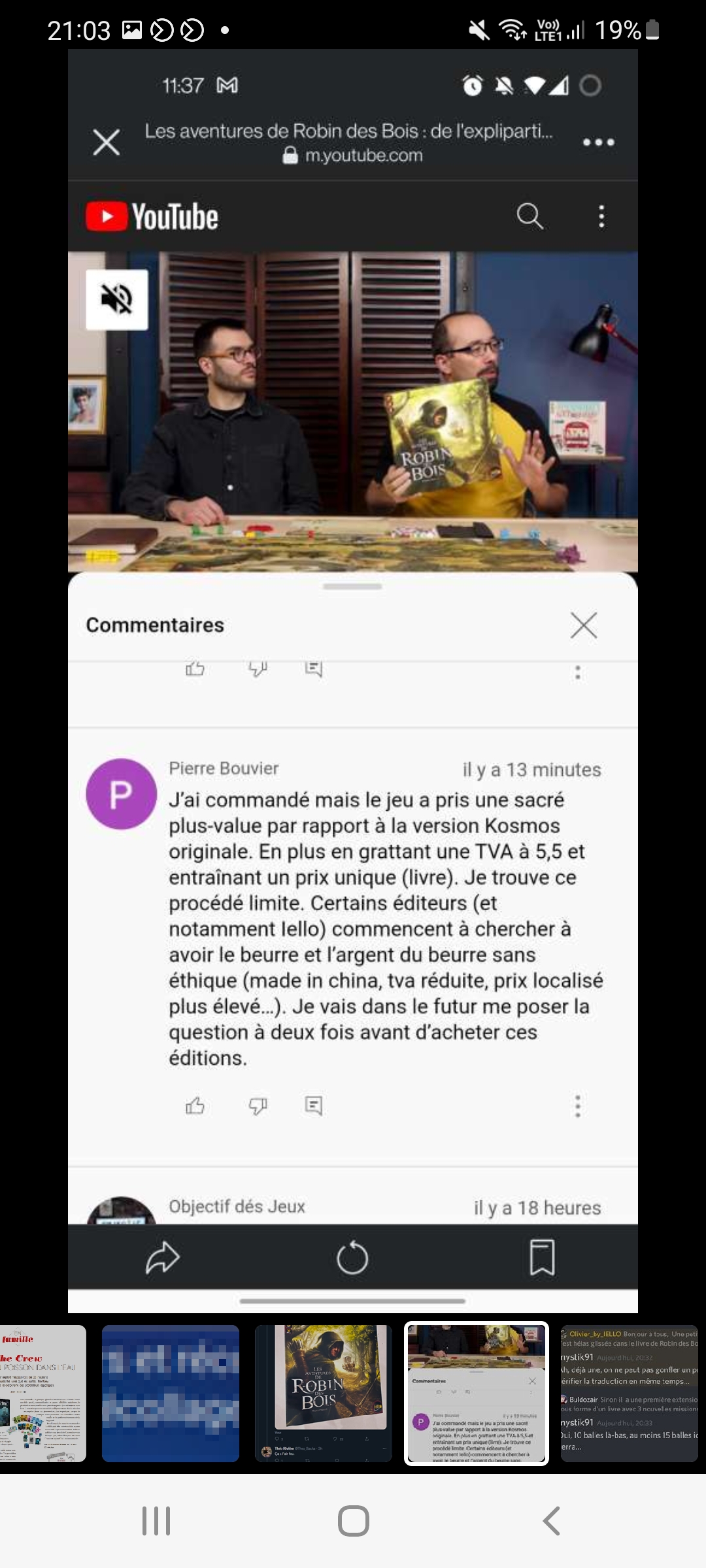The width and height of the screenshot is (706, 1568).
Task: Go back with the system back button
Action: 551,1520
